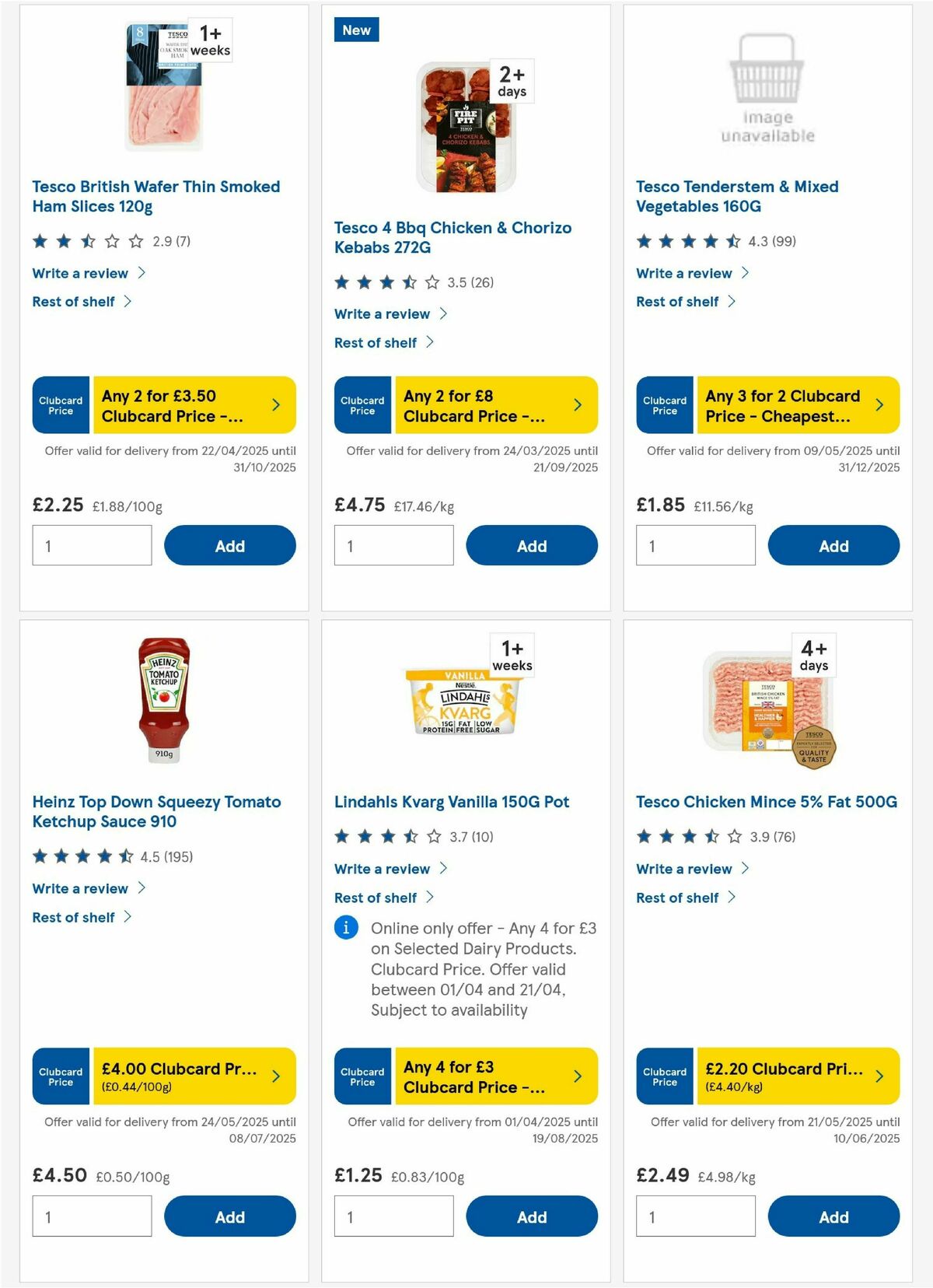933x1288 pixels.
Task: Click the 1+ weeks freshness badge on ham
Action: (211, 37)
